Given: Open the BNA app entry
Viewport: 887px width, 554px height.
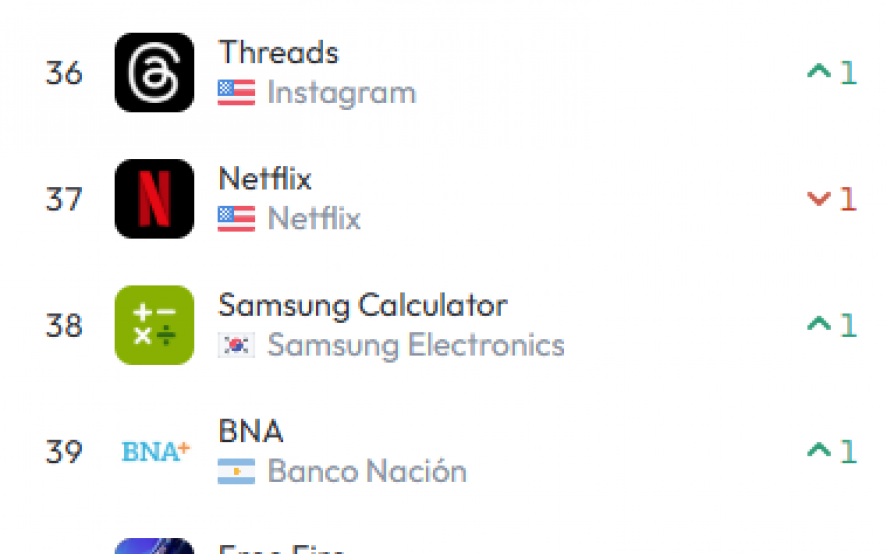Looking at the screenshot, I should click(x=251, y=432).
